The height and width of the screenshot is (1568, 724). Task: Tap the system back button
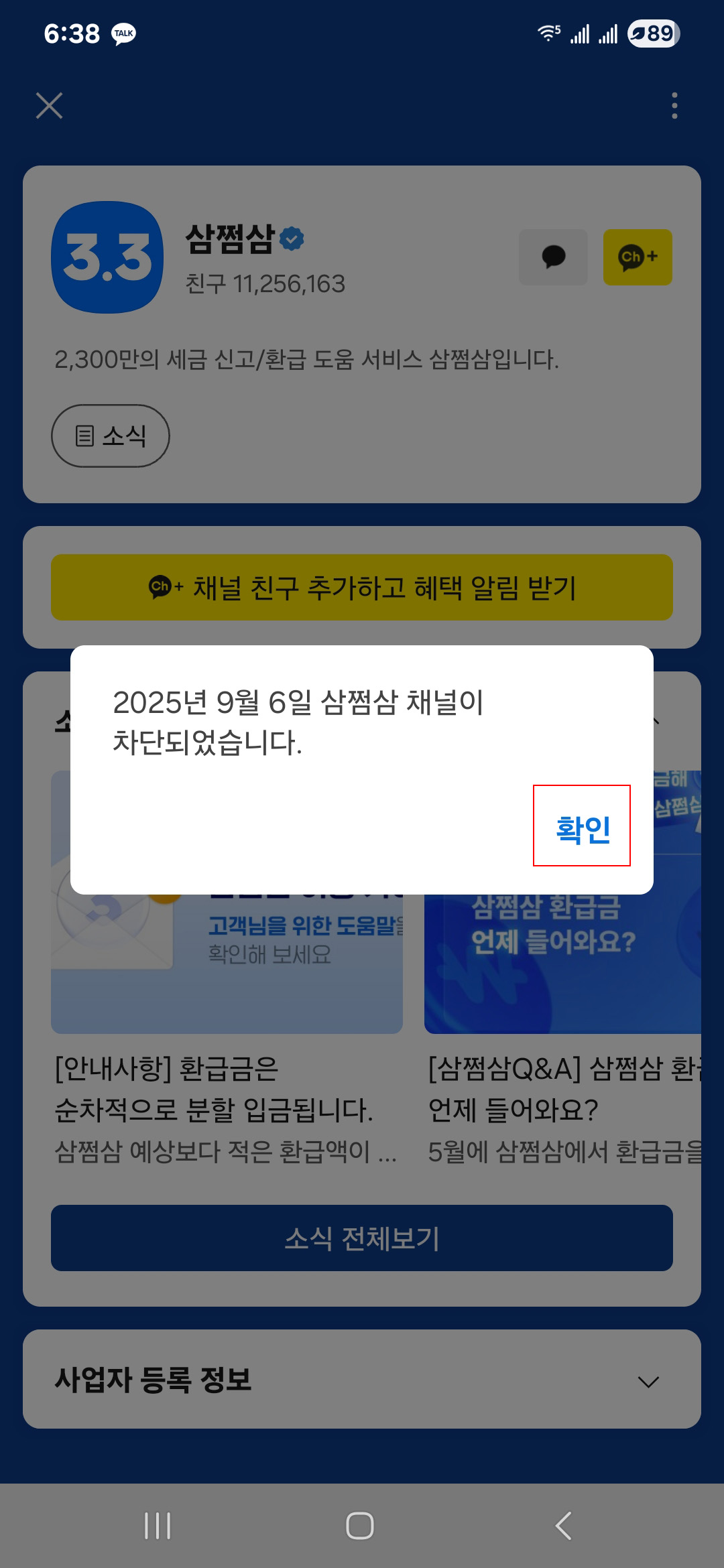pos(564,1526)
